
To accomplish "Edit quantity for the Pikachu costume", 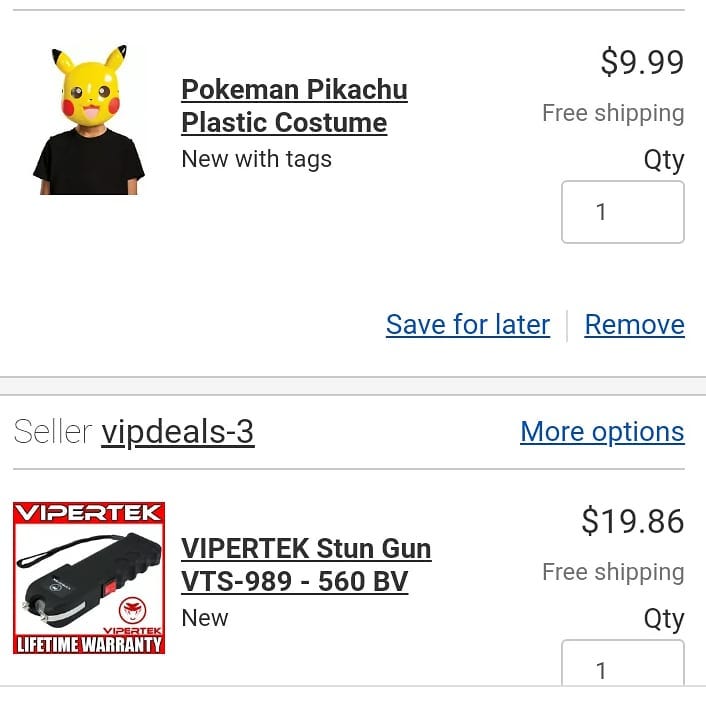I will (x=622, y=212).
